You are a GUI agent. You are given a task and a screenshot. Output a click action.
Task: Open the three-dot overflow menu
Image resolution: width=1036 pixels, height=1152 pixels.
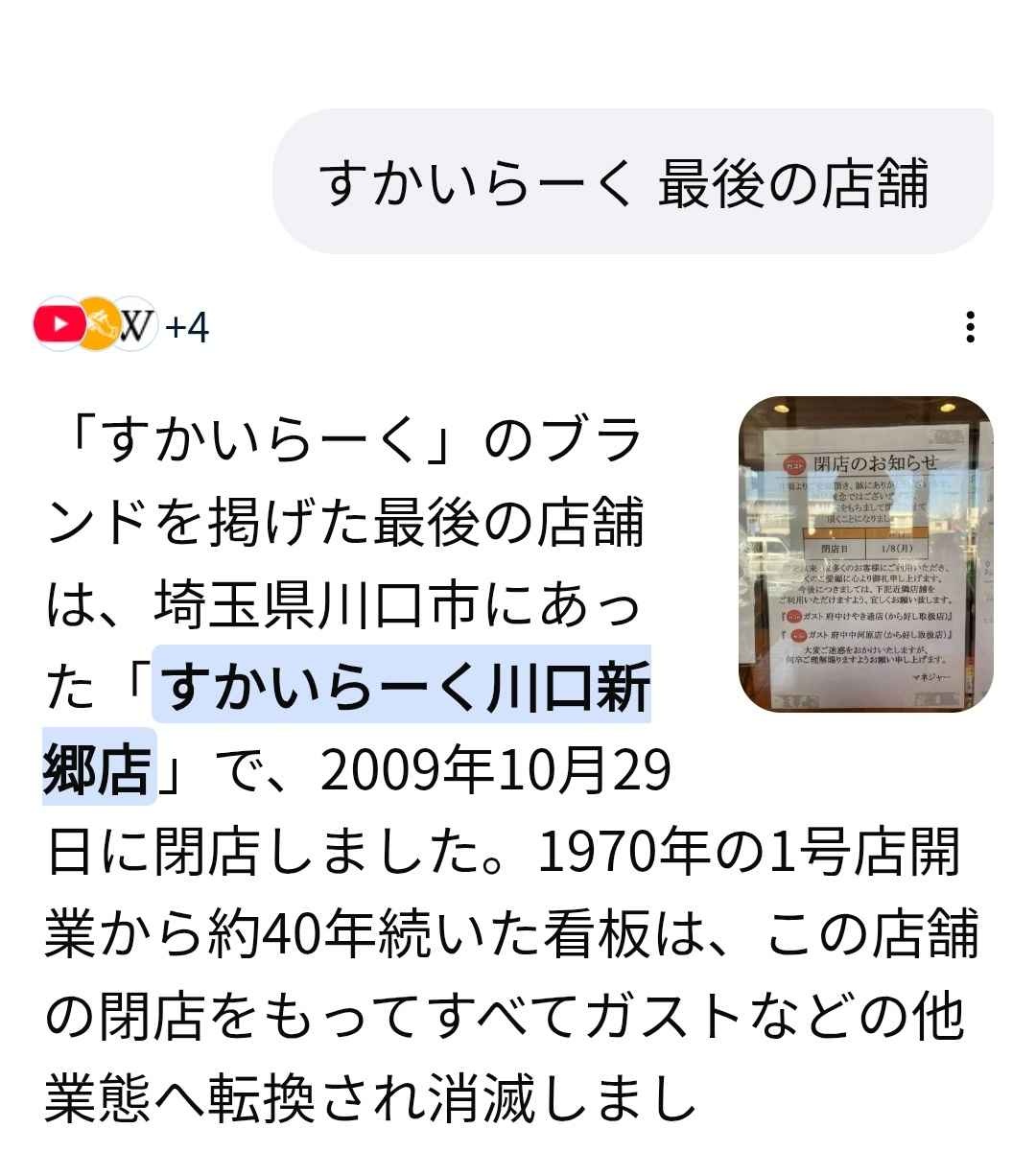(970, 327)
